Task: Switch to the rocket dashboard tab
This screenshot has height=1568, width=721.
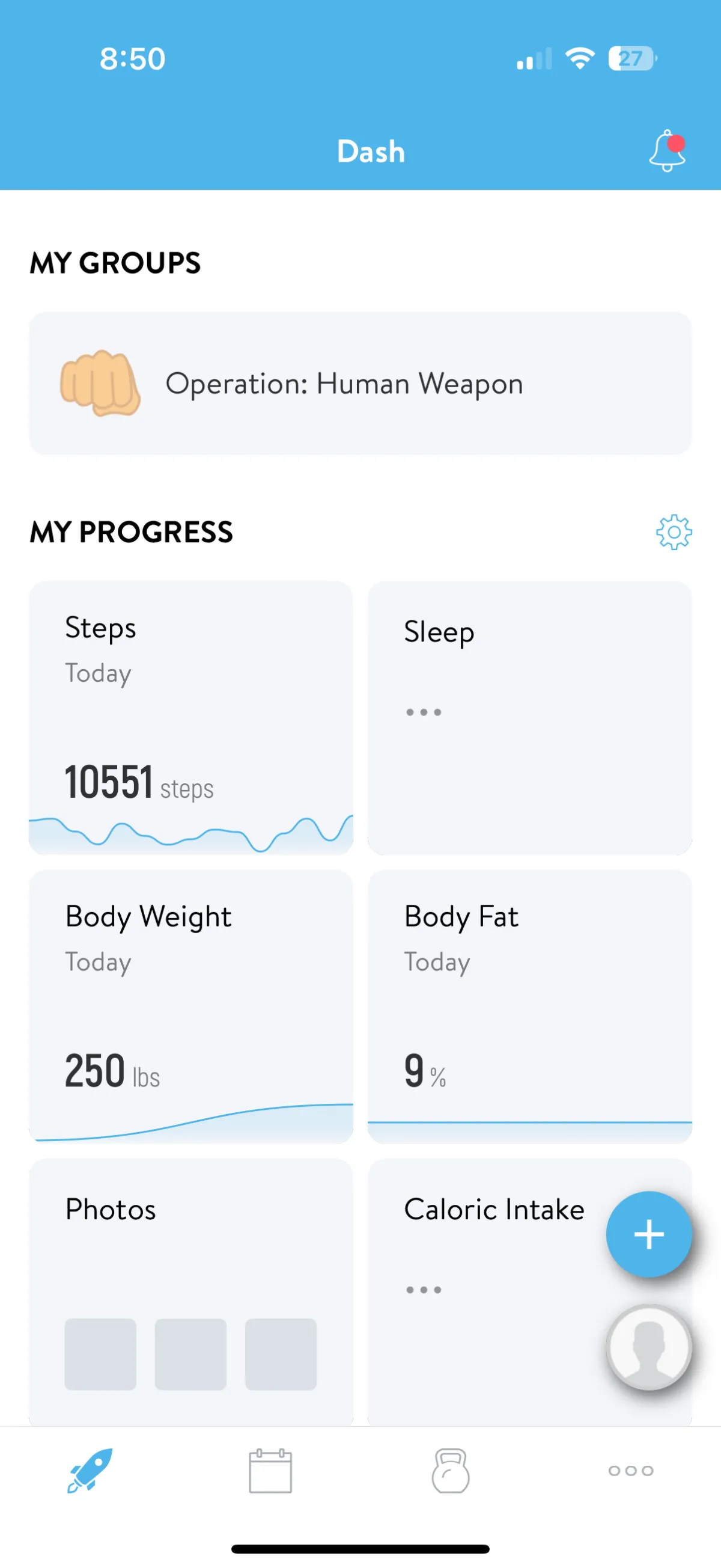Action: coord(90,1471)
